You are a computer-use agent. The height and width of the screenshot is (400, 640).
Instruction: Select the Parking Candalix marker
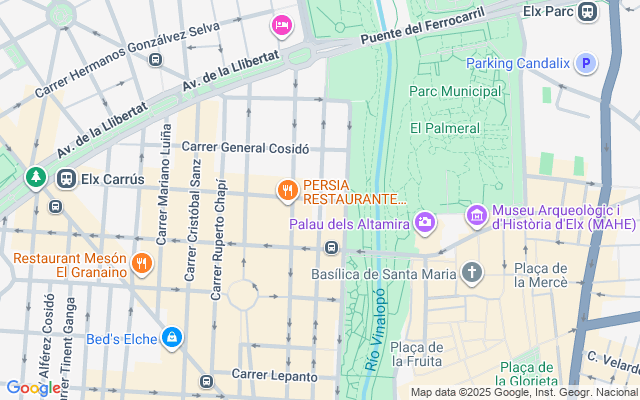point(587,63)
